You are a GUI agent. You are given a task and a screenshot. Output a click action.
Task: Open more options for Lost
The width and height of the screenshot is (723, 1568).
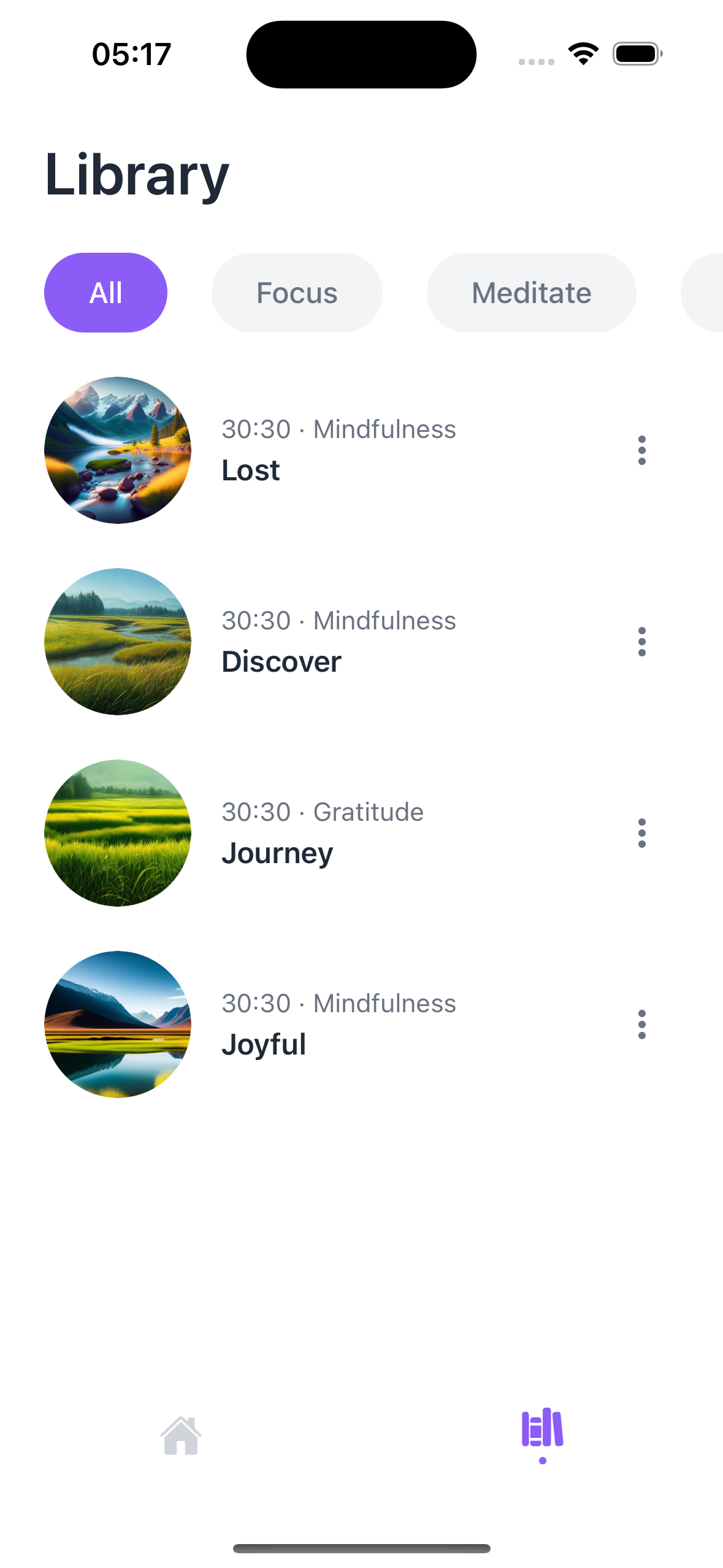coord(641,450)
